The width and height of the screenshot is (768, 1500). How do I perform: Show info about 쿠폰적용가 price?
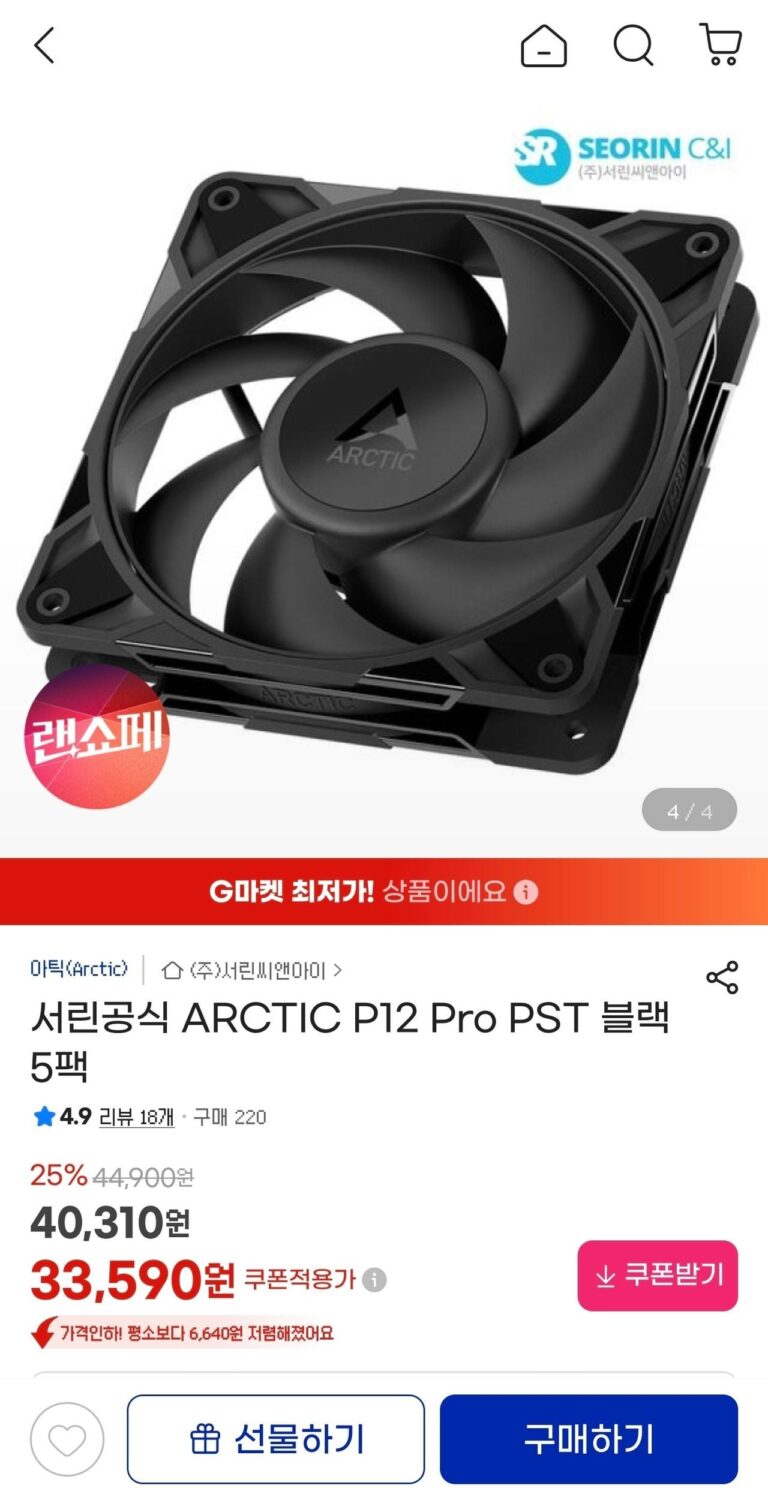pos(374,1280)
